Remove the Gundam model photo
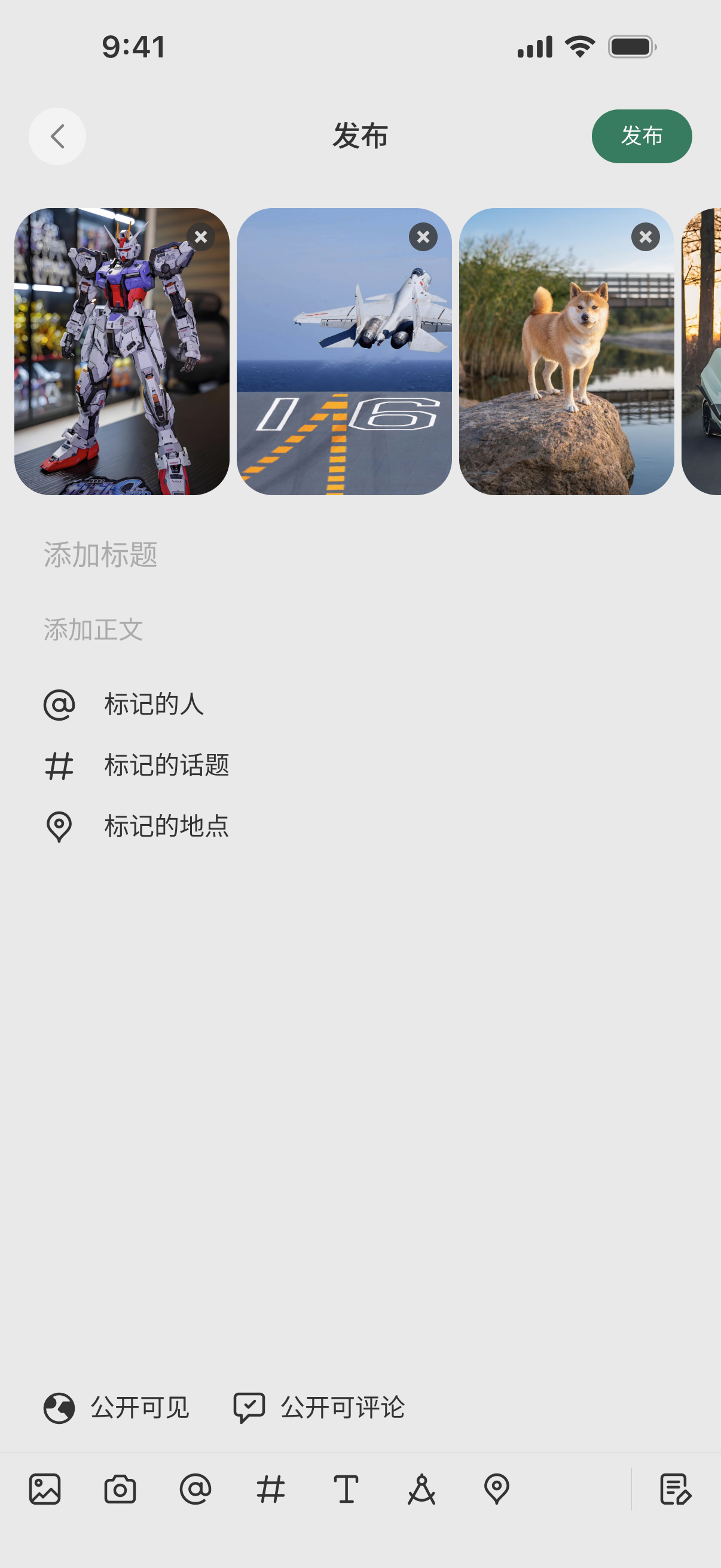The image size is (721, 1568). click(201, 237)
